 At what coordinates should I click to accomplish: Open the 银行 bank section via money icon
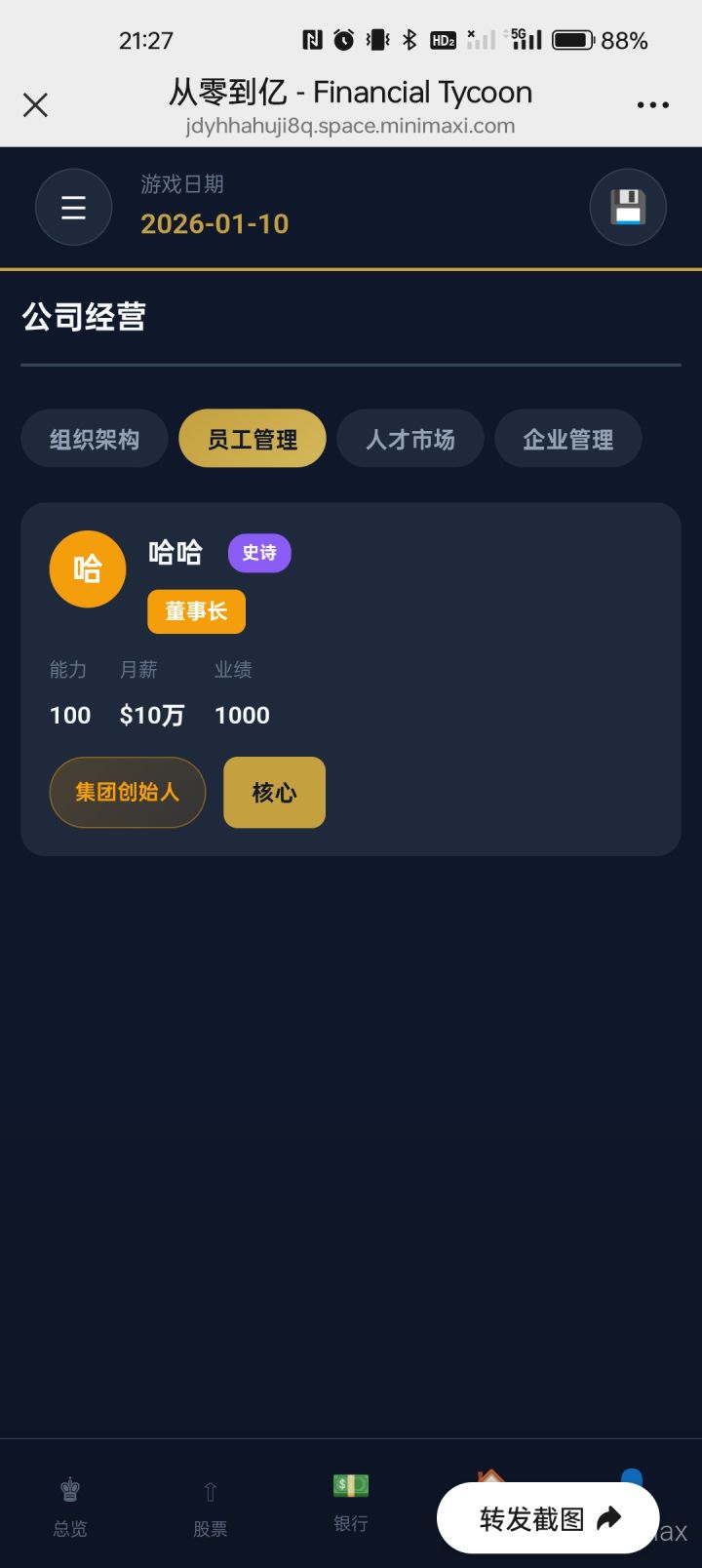click(x=350, y=1507)
